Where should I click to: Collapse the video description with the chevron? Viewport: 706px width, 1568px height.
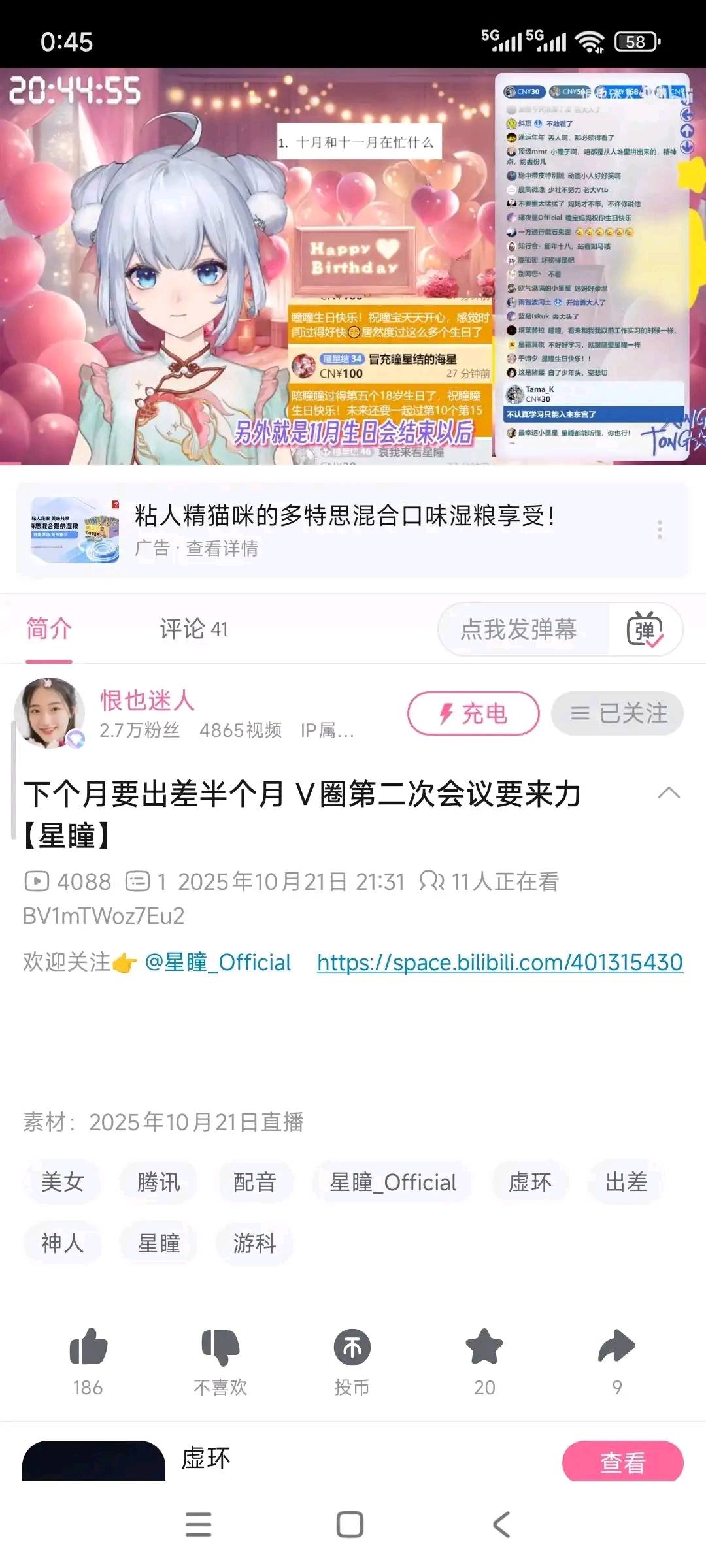click(669, 794)
